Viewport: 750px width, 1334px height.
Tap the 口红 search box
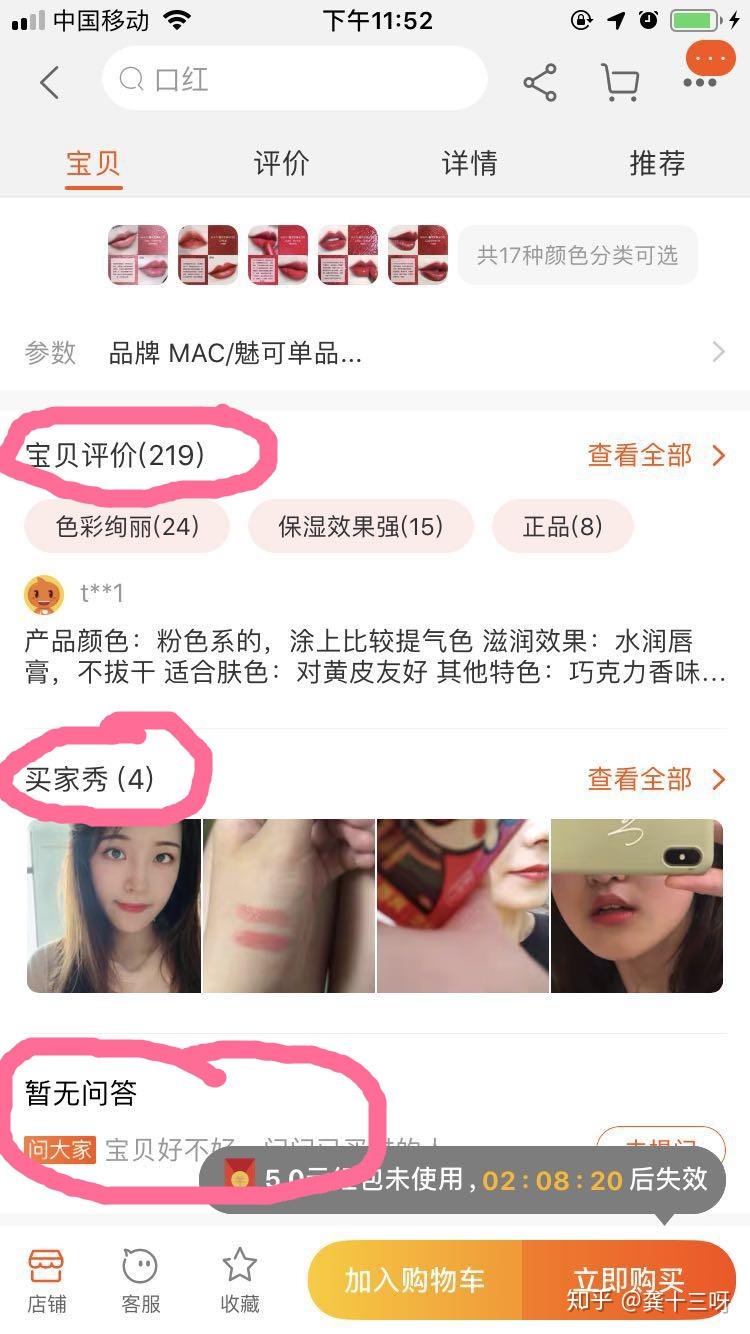pos(295,79)
